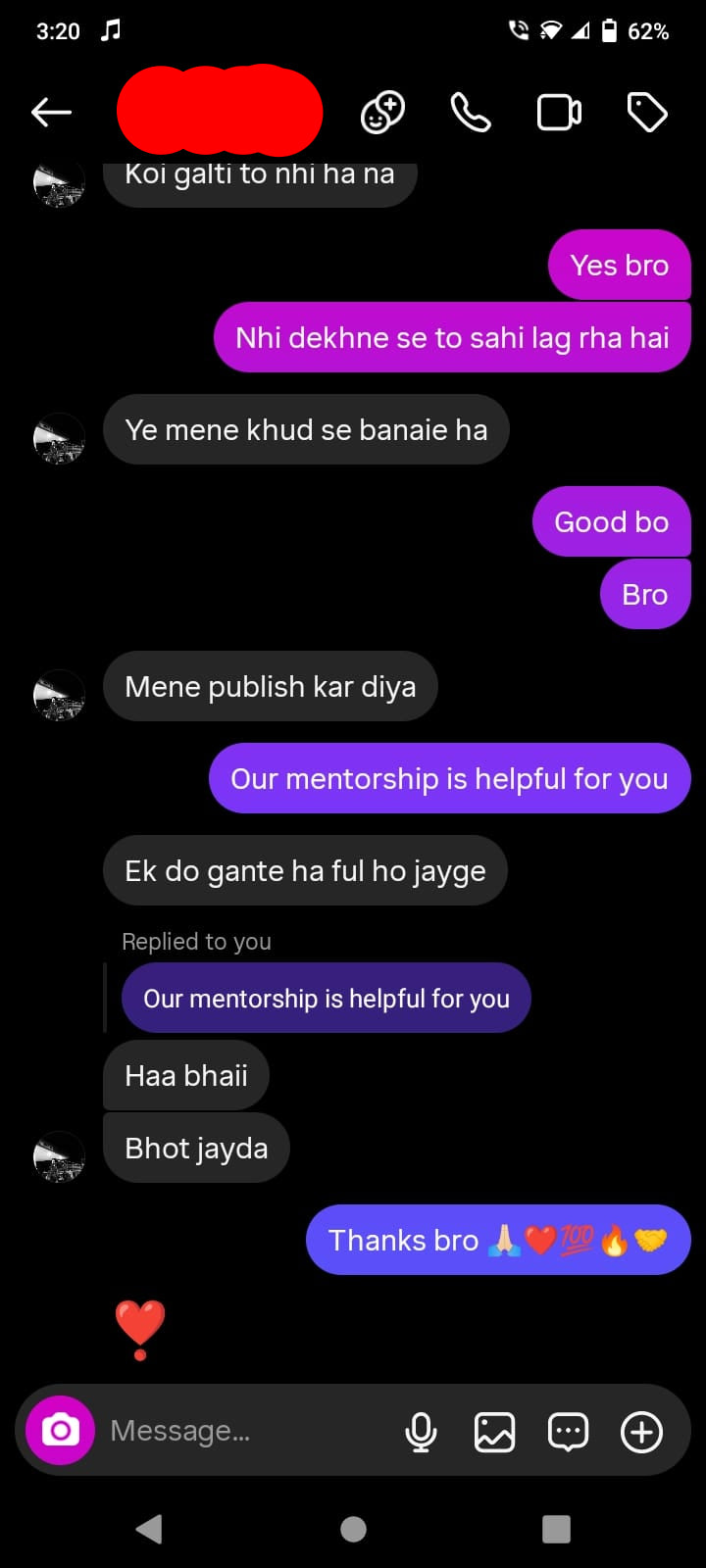Go back to the inbox list
Image resolution: width=706 pixels, height=1568 pixels.
(51, 113)
